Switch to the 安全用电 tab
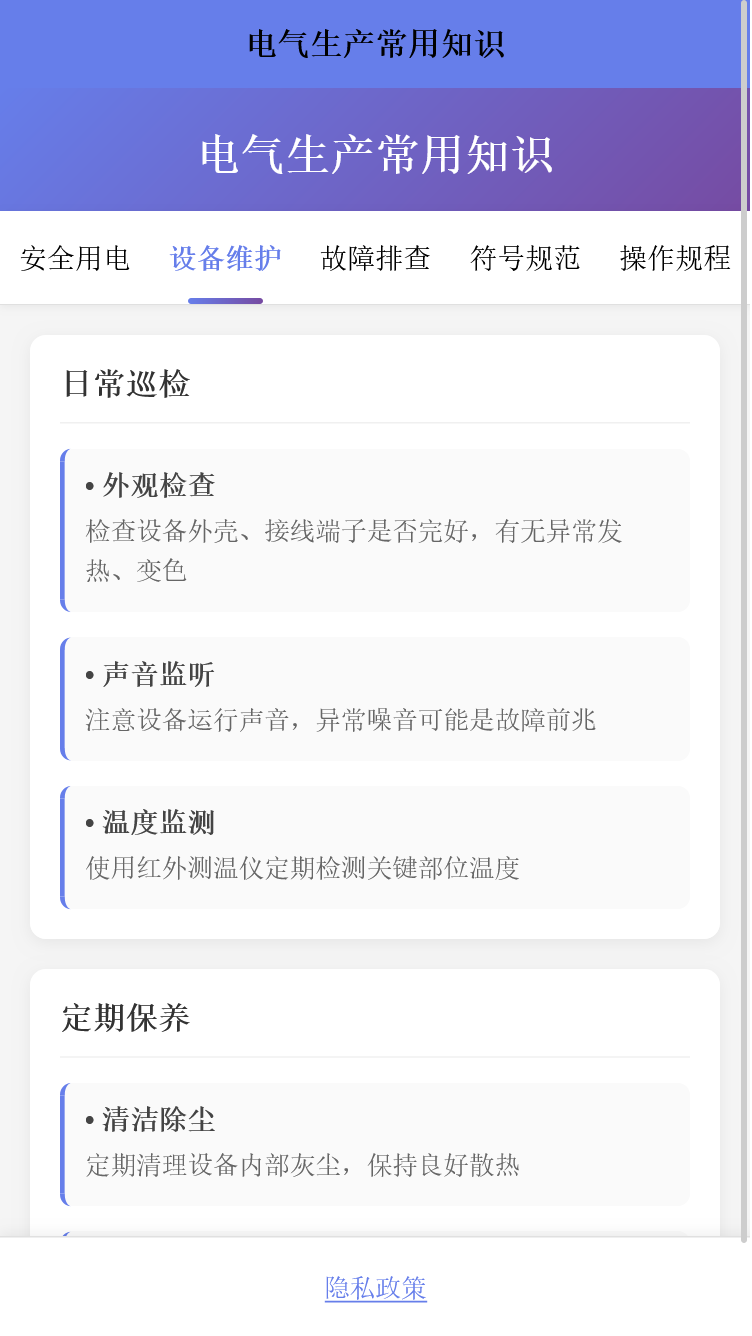This screenshot has width=752, height=1336. pos(74,258)
